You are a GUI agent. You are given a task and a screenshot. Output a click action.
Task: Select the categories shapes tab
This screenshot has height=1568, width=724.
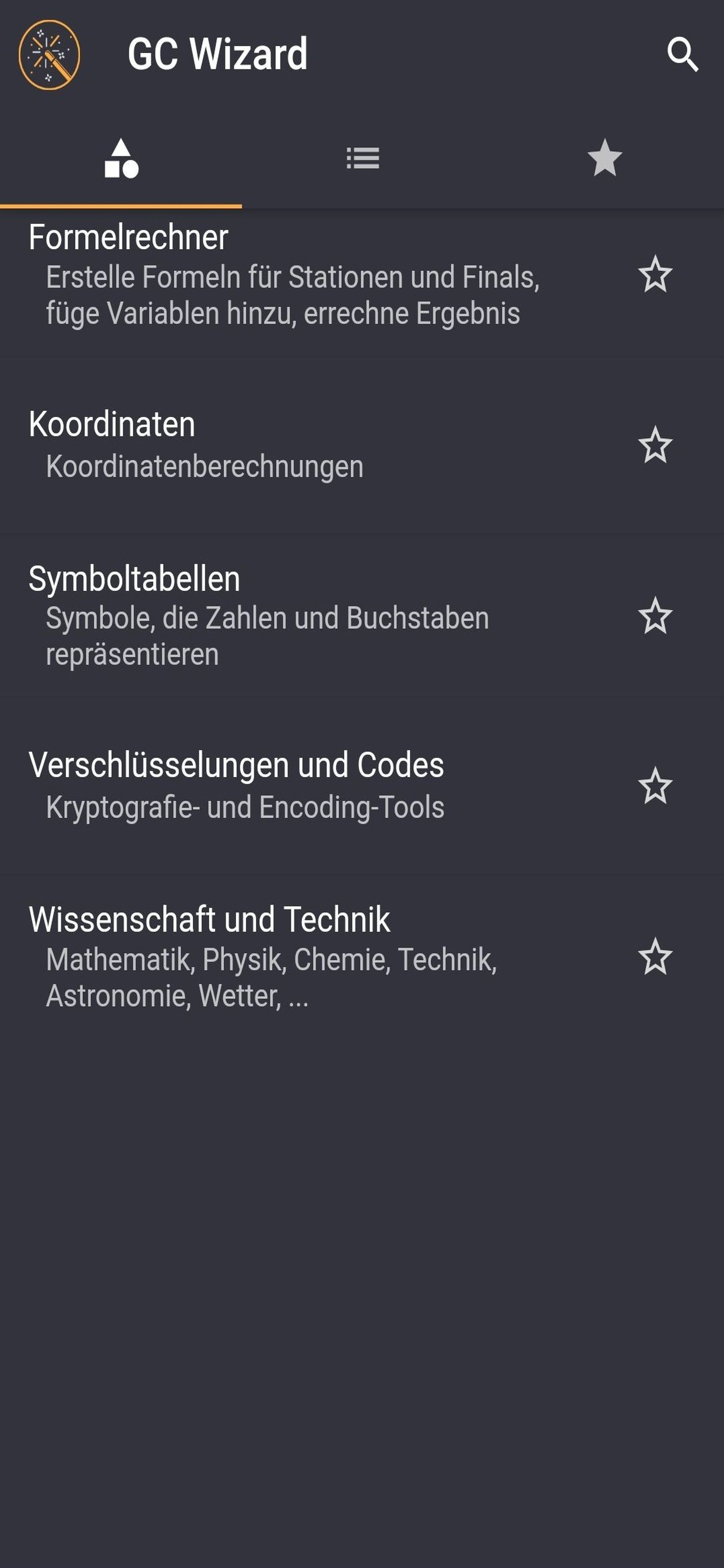121,158
